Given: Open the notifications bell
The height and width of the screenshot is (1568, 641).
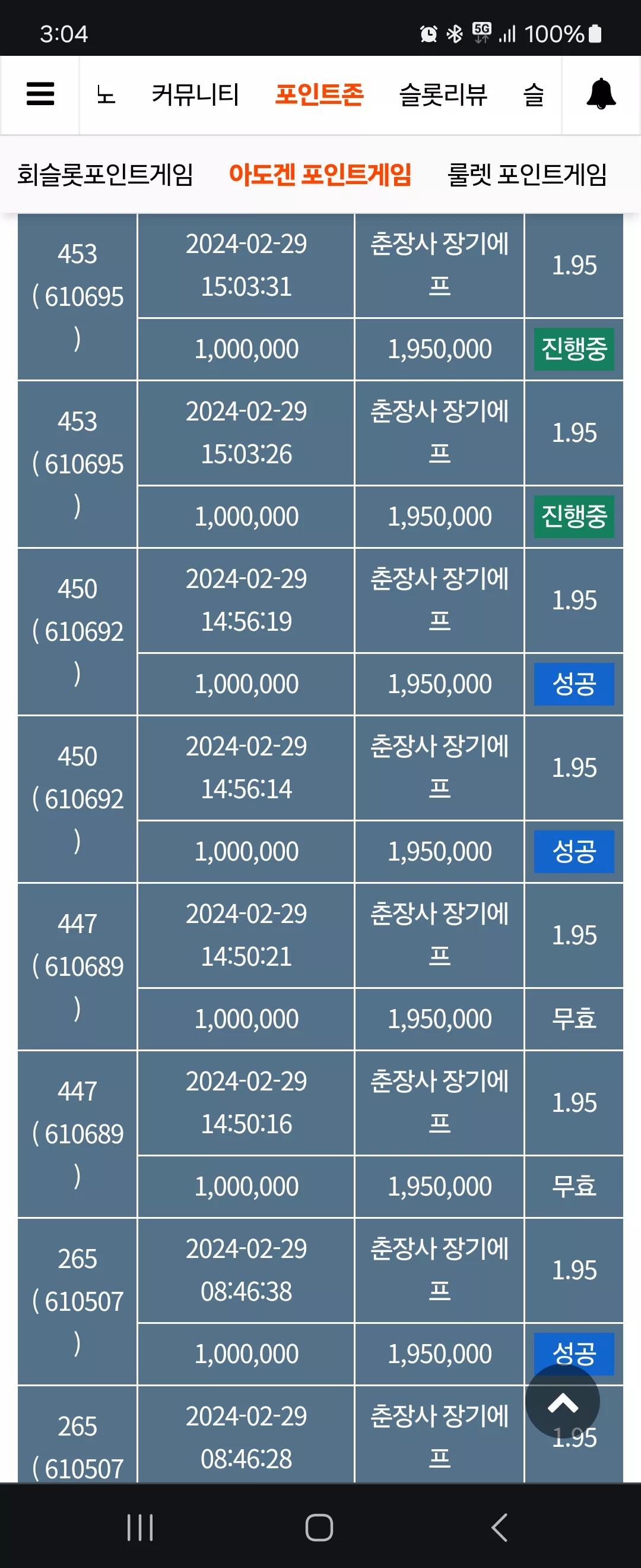Looking at the screenshot, I should click(x=601, y=94).
